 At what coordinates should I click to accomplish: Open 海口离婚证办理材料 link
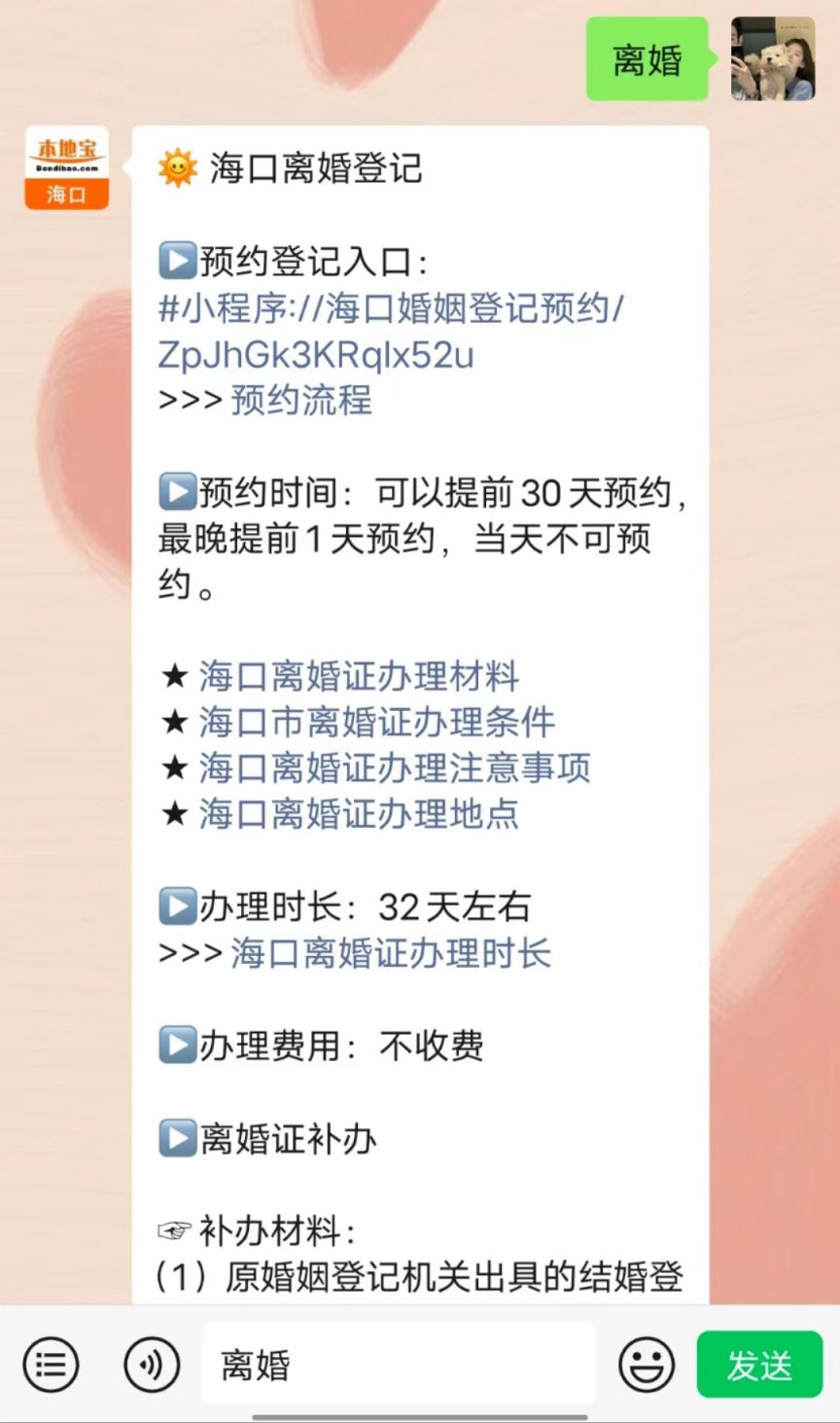point(359,676)
